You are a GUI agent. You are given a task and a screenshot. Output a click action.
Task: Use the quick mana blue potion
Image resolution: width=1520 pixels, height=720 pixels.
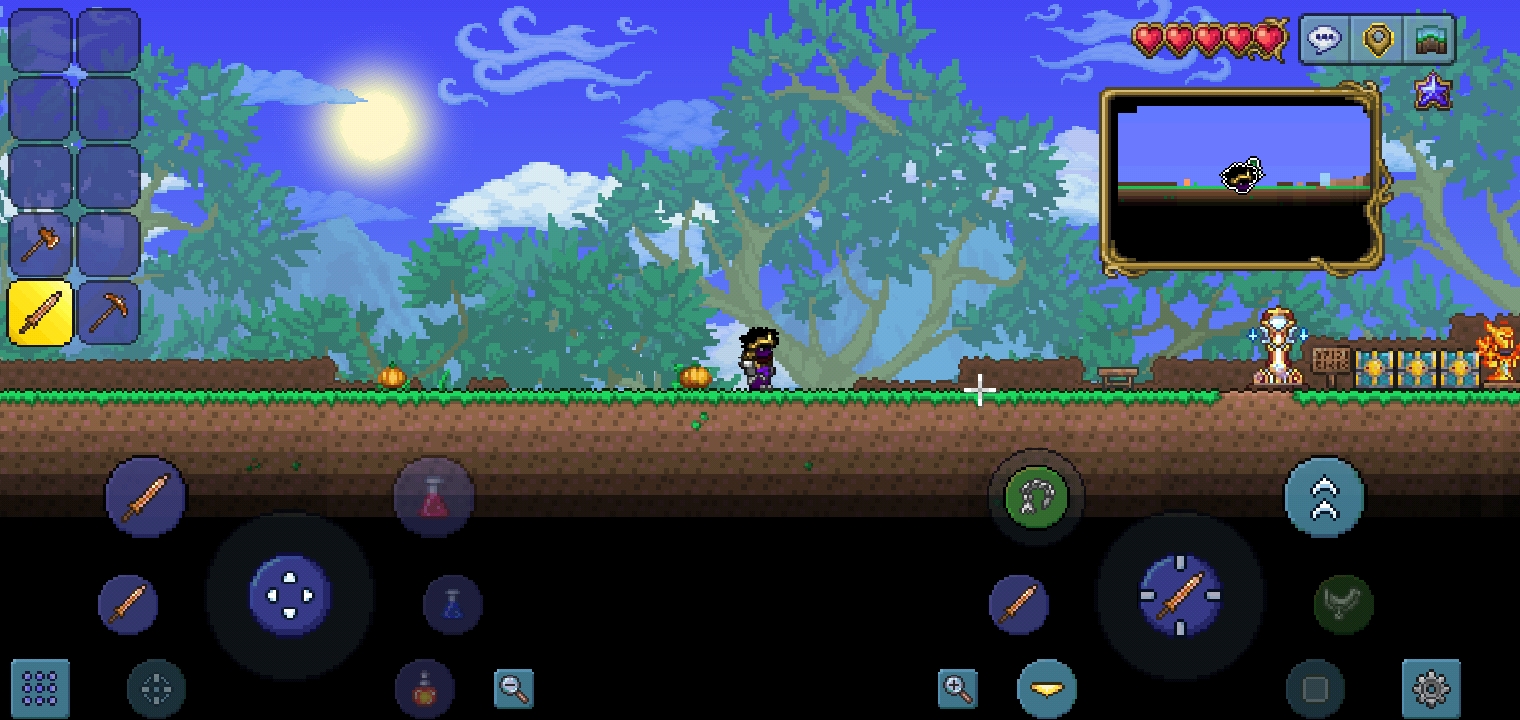pos(452,604)
